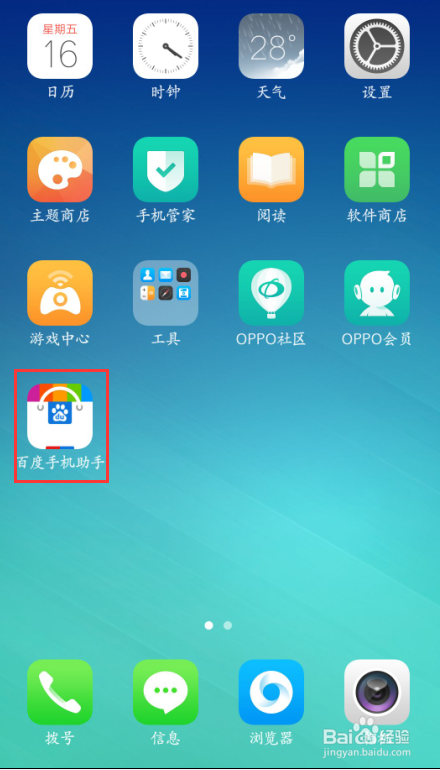Tap the second page indicator dot
The width and height of the screenshot is (440, 770).
point(227,625)
